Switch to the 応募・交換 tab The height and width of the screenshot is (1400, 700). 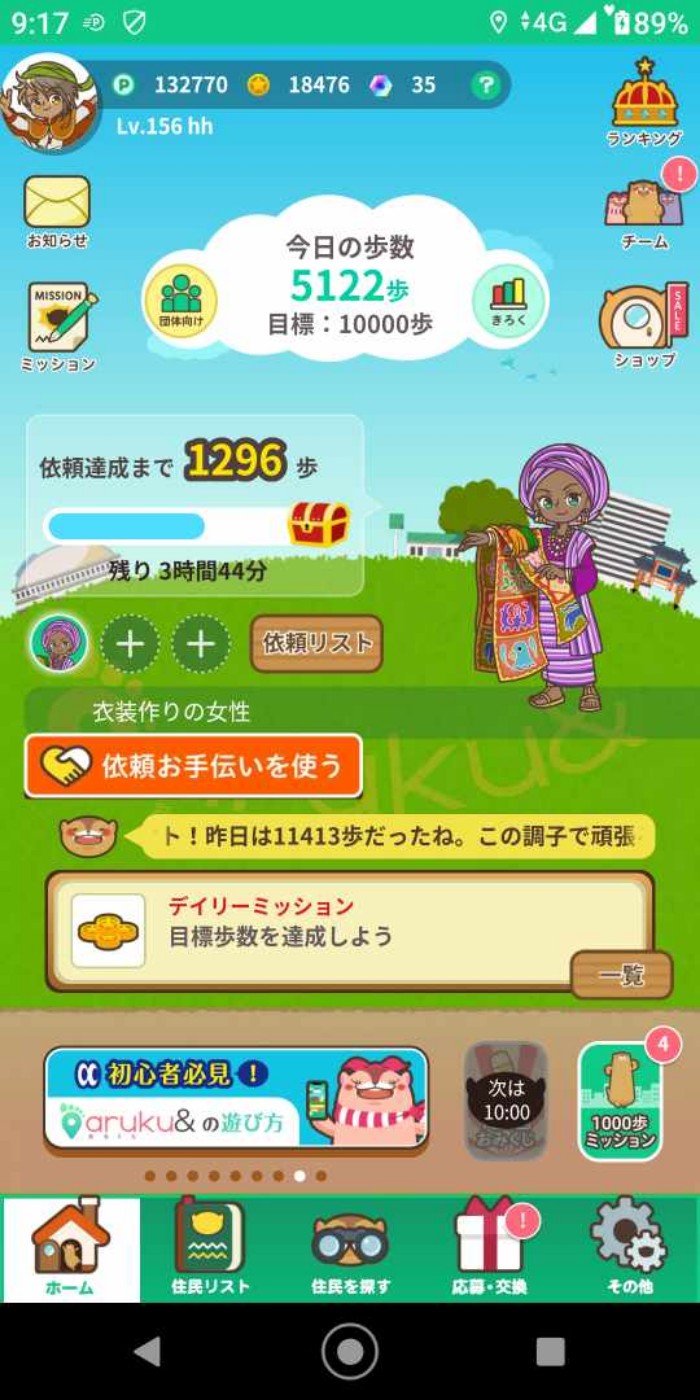[x=489, y=1249]
